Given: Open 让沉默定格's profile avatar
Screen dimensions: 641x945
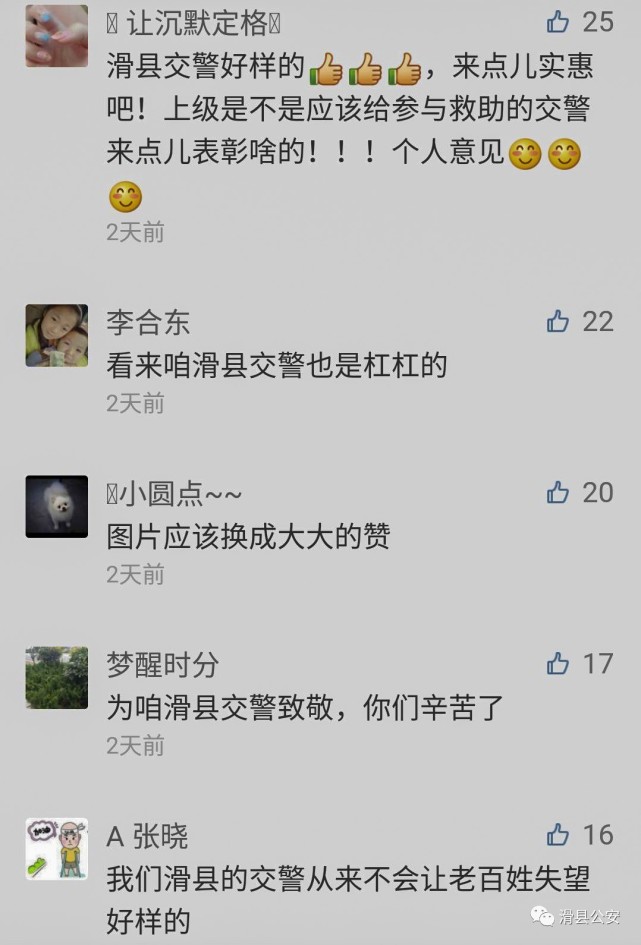Looking at the screenshot, I should [56, 36].
